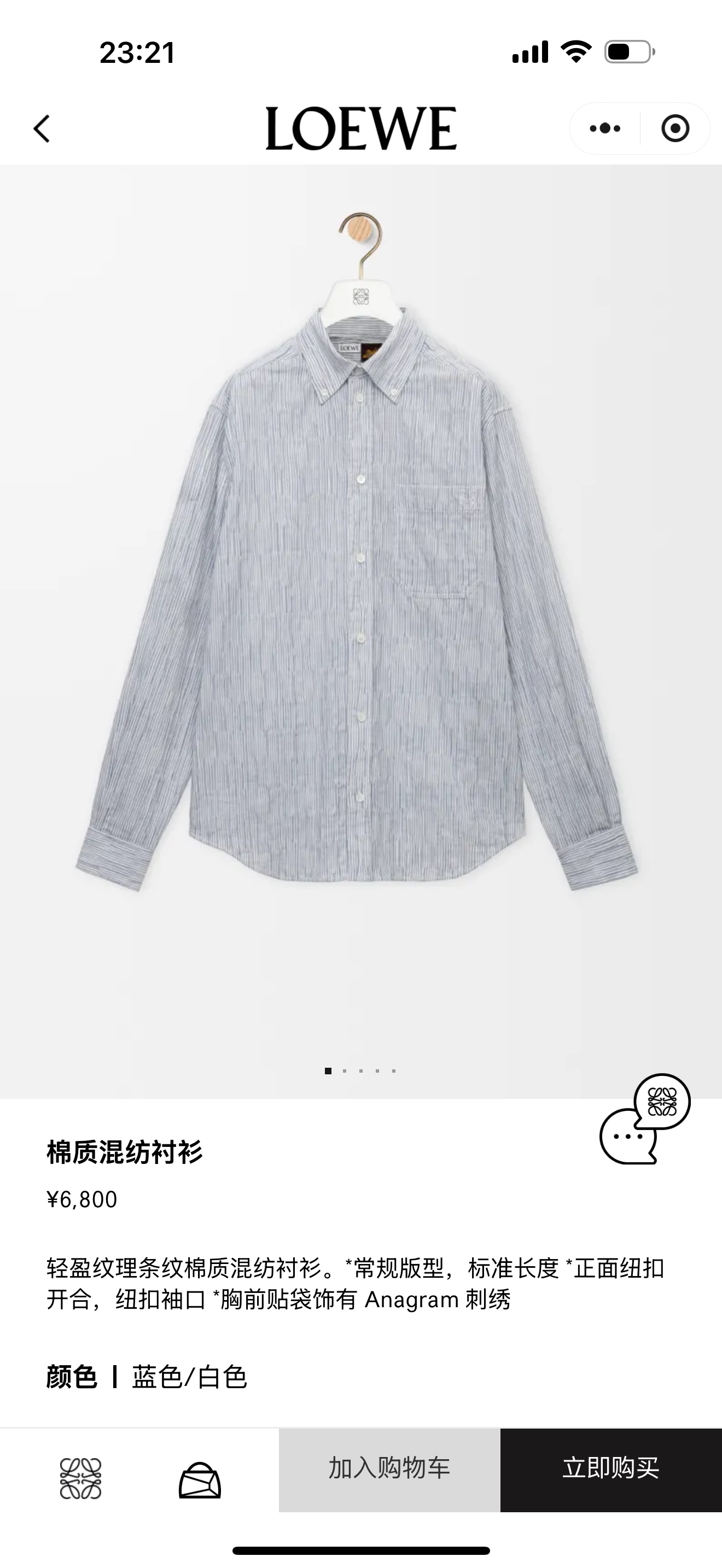The height and width of the screenshot is (1568, 722).
Task: Open the Loewe Anagram home icon
Action: [x=80, y=1478]
